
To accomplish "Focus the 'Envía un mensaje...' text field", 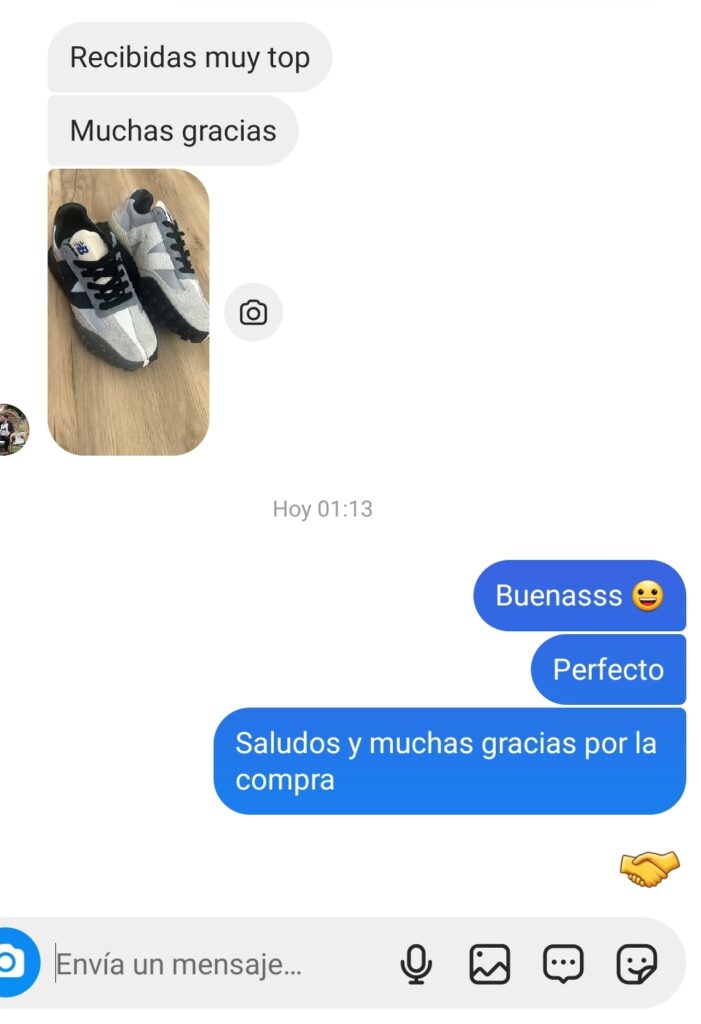I will [x=200, y=965].
